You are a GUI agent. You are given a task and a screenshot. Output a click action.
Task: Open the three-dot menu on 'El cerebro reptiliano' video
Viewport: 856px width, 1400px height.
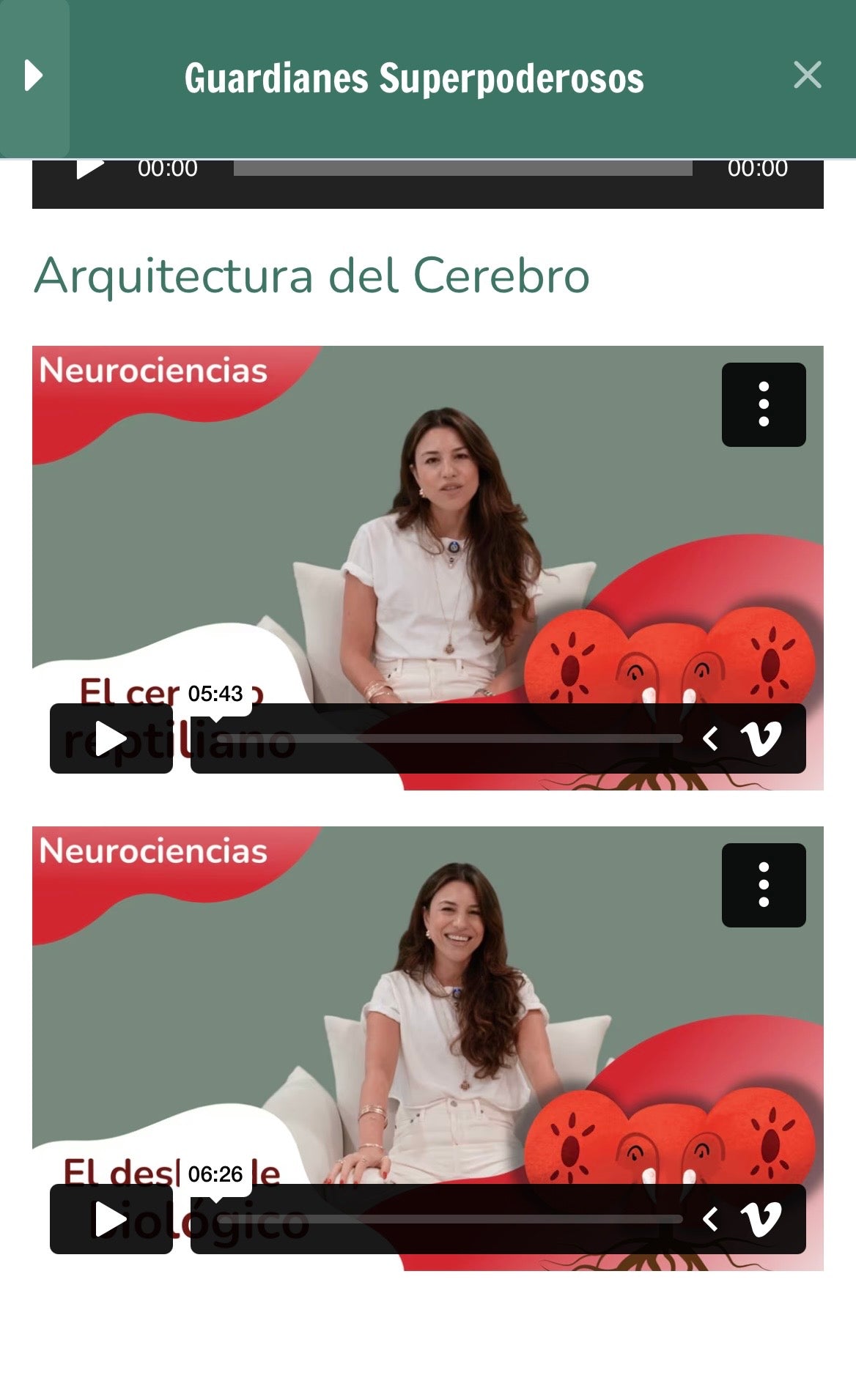[x=764, y=404]
